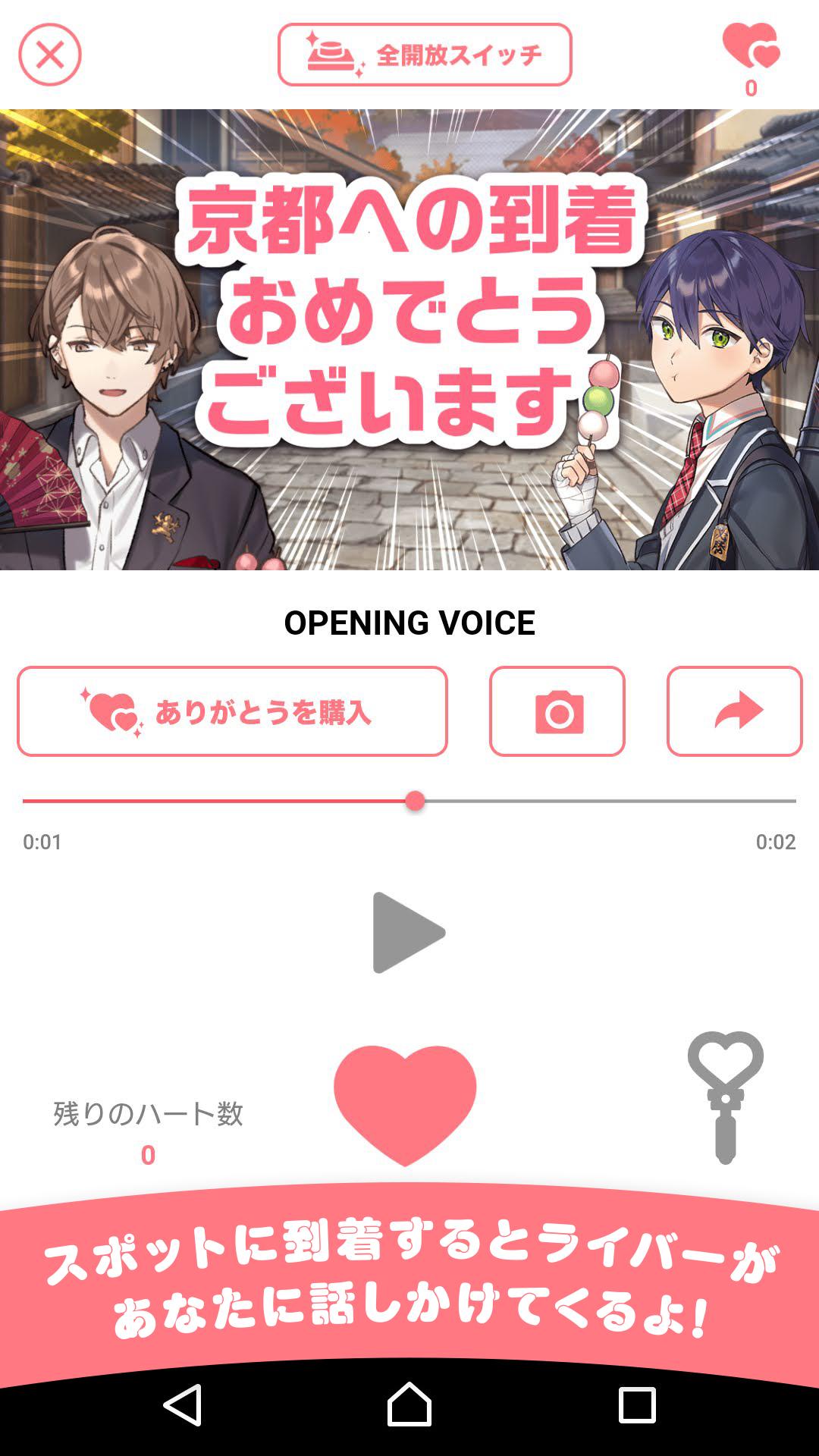Send a heart with the big pink heart

(405, 1103)
